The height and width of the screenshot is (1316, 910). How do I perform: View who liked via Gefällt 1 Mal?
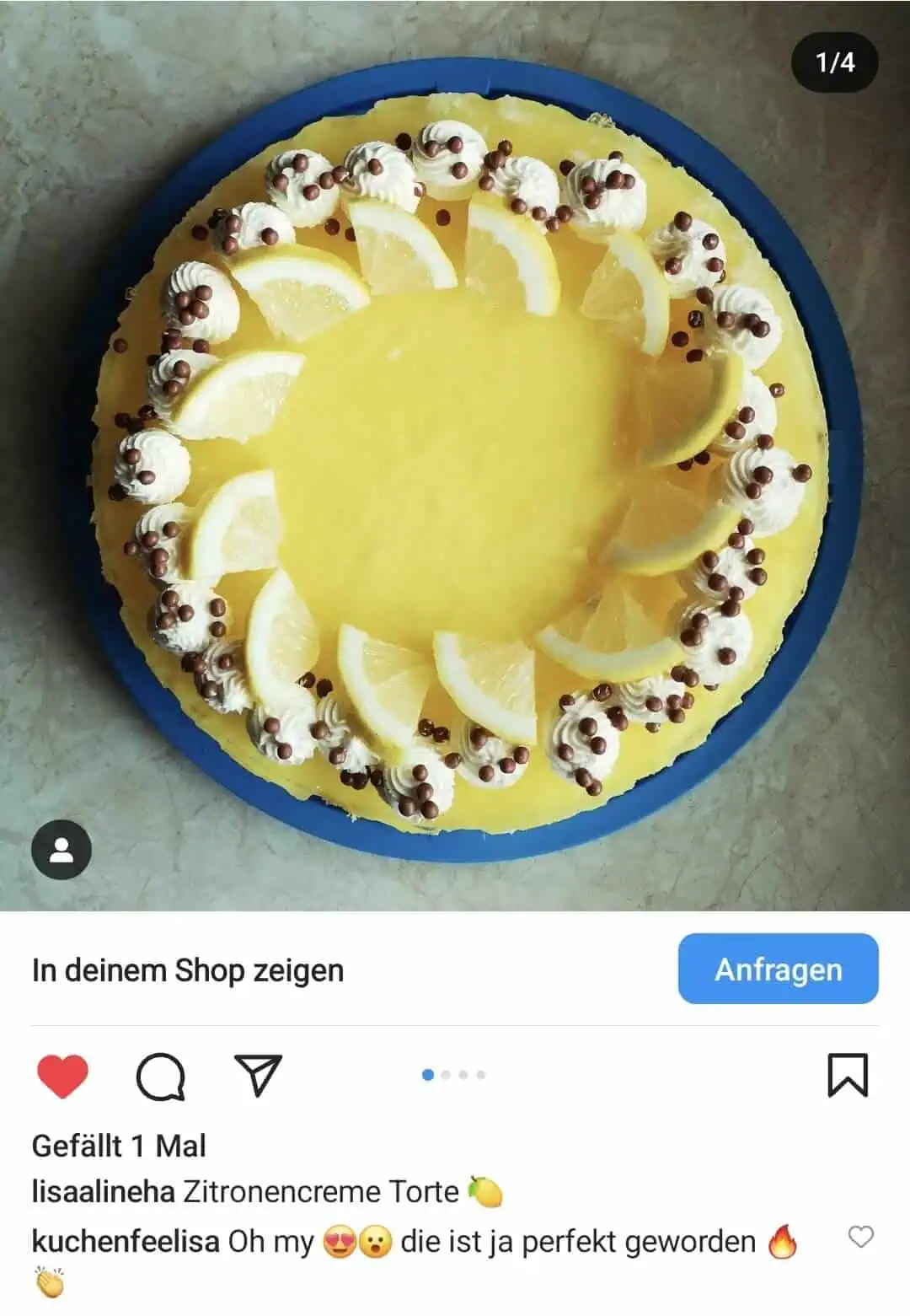[x=119, y=1146]
